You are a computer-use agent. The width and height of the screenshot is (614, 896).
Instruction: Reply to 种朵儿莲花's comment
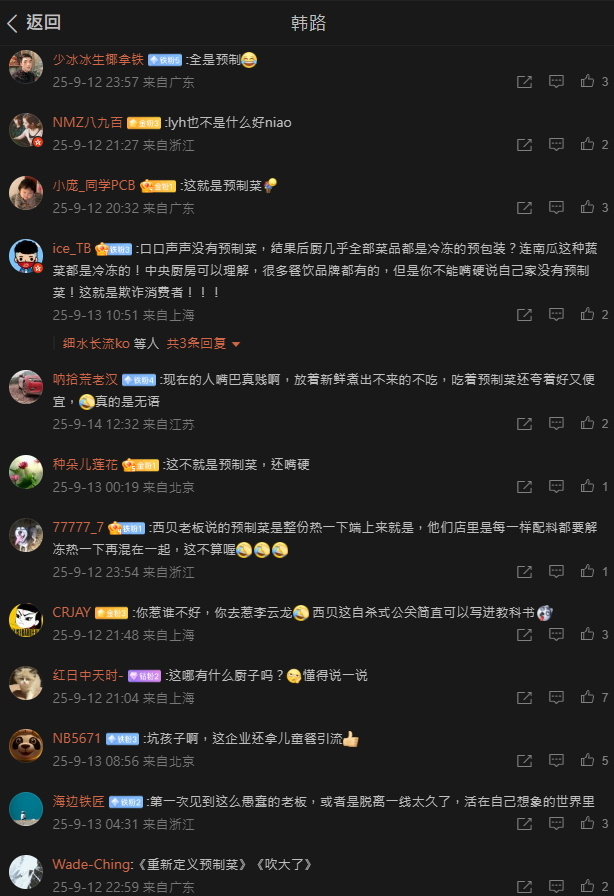coord(556,487)
